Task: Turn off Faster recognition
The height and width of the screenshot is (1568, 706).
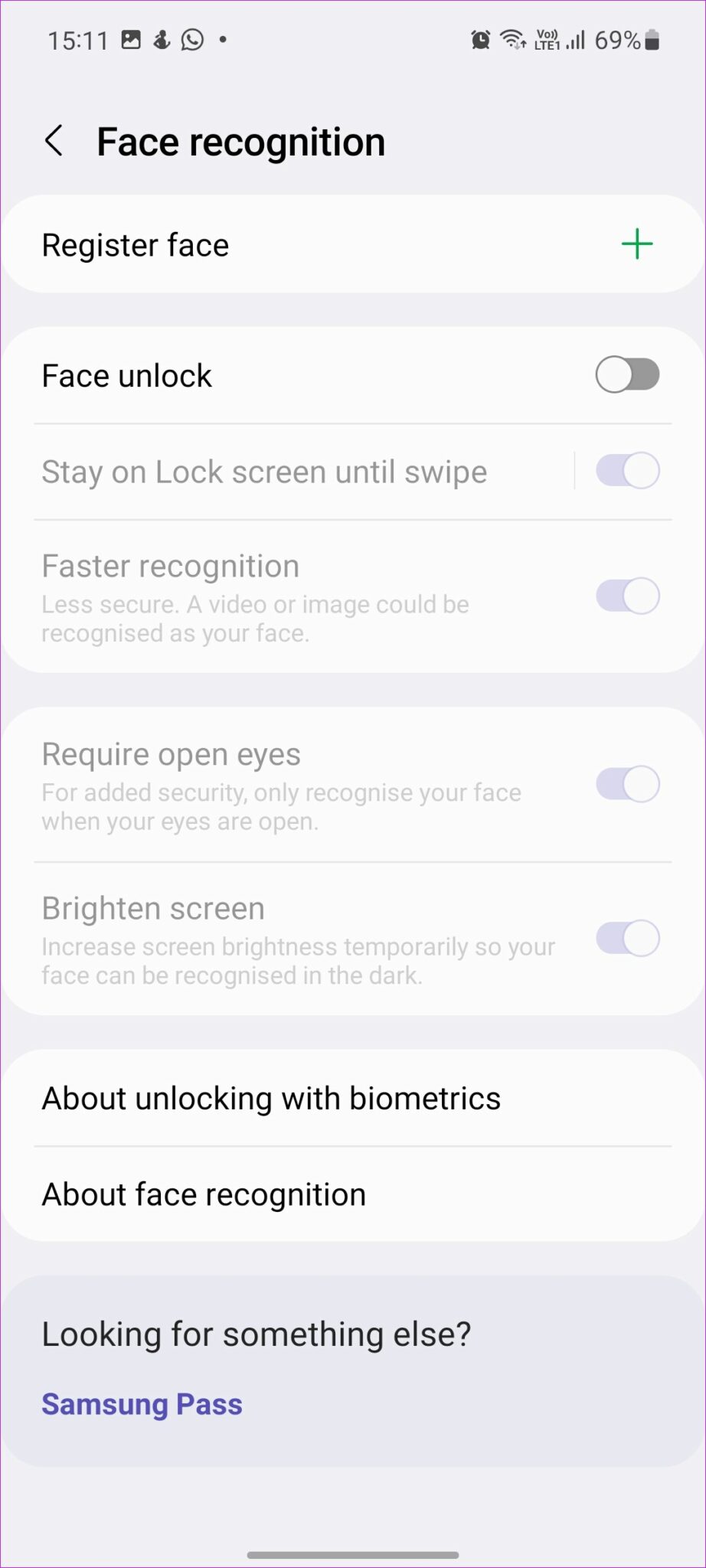Action: (x=626, y=596)
